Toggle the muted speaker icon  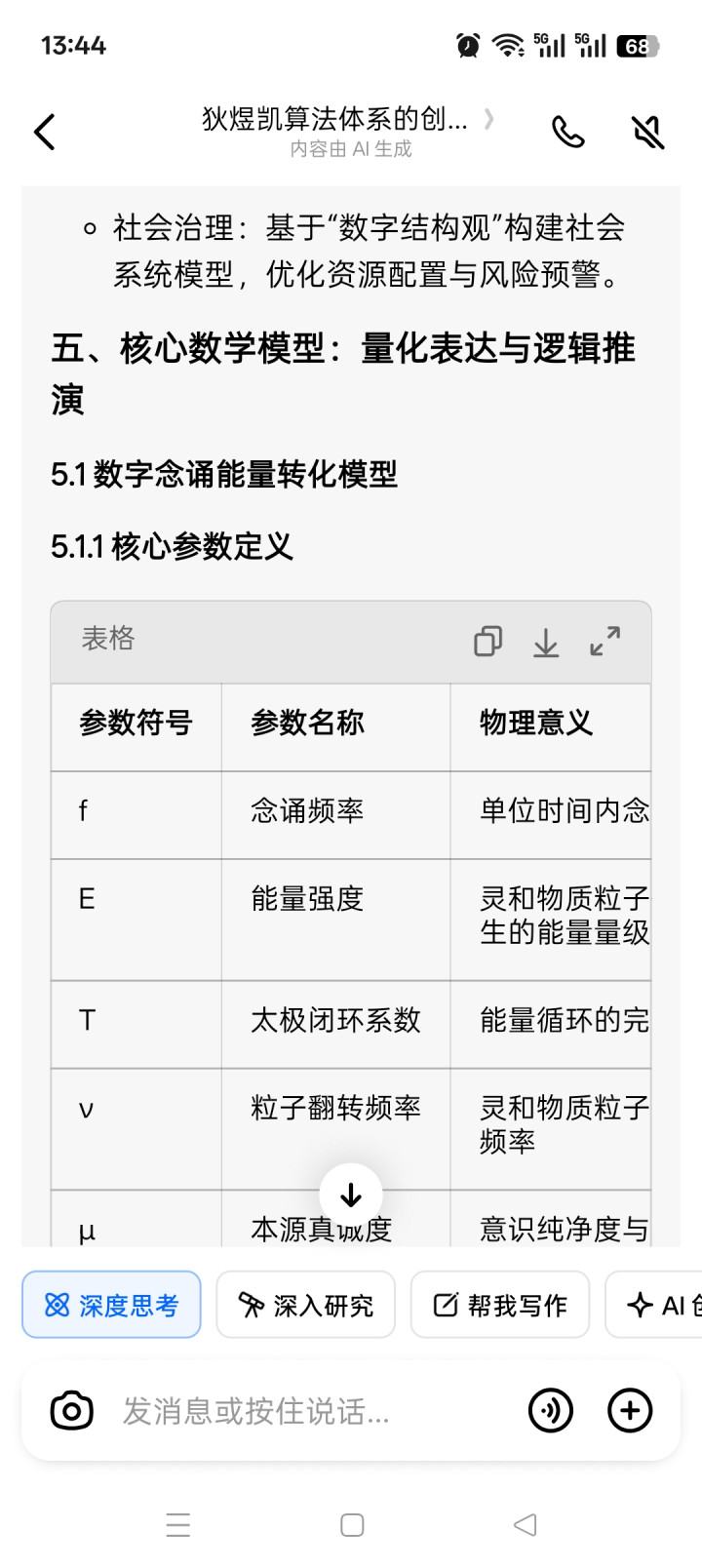(647, 132)
